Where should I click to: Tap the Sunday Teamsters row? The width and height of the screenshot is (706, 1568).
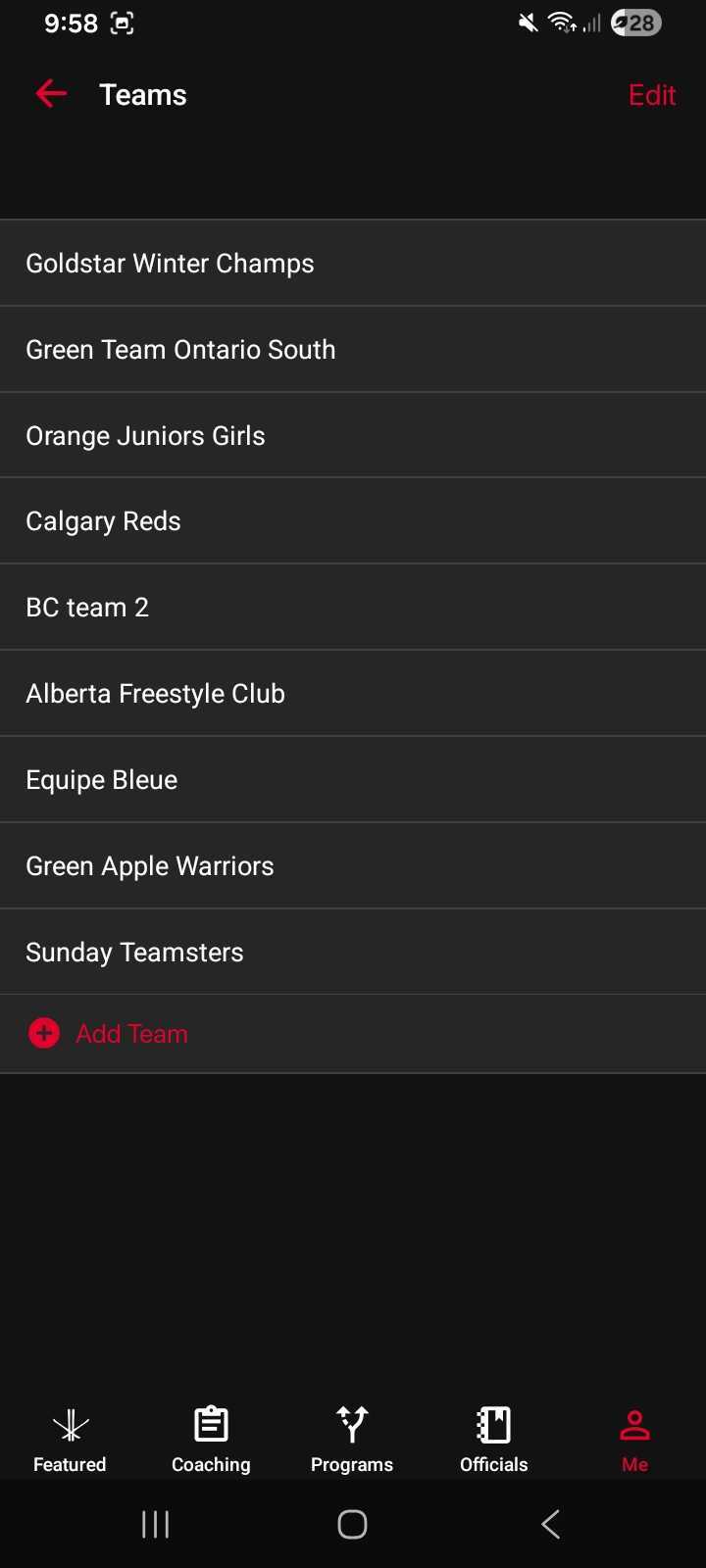pos(134,952)
